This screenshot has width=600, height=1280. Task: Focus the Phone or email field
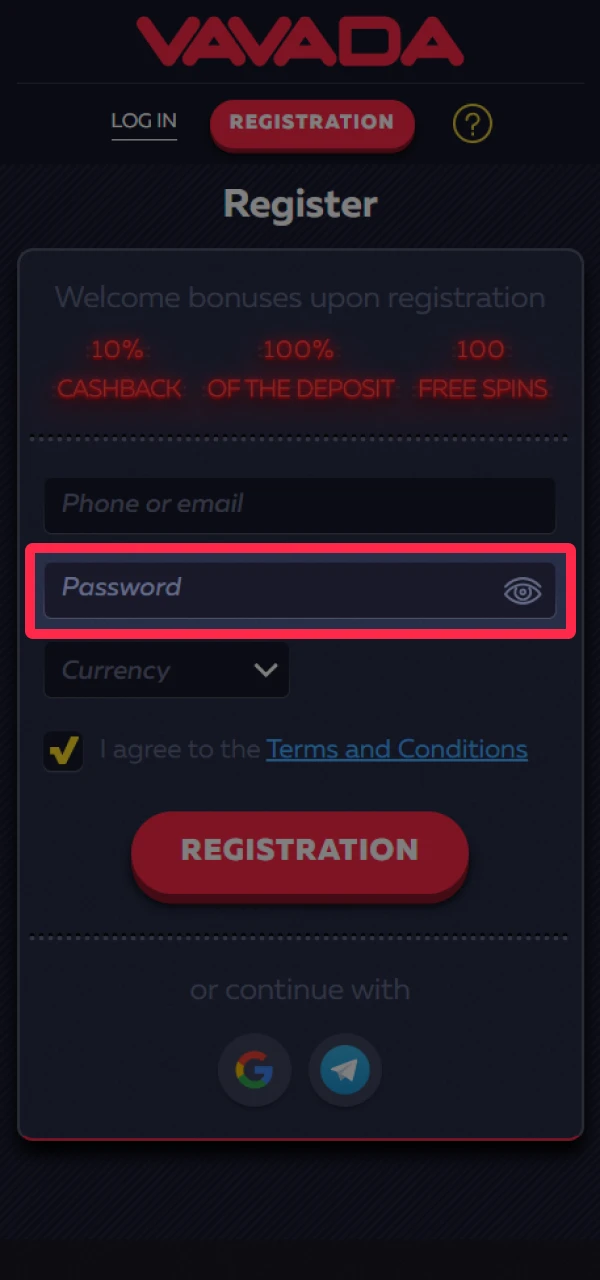coord(299,504)
